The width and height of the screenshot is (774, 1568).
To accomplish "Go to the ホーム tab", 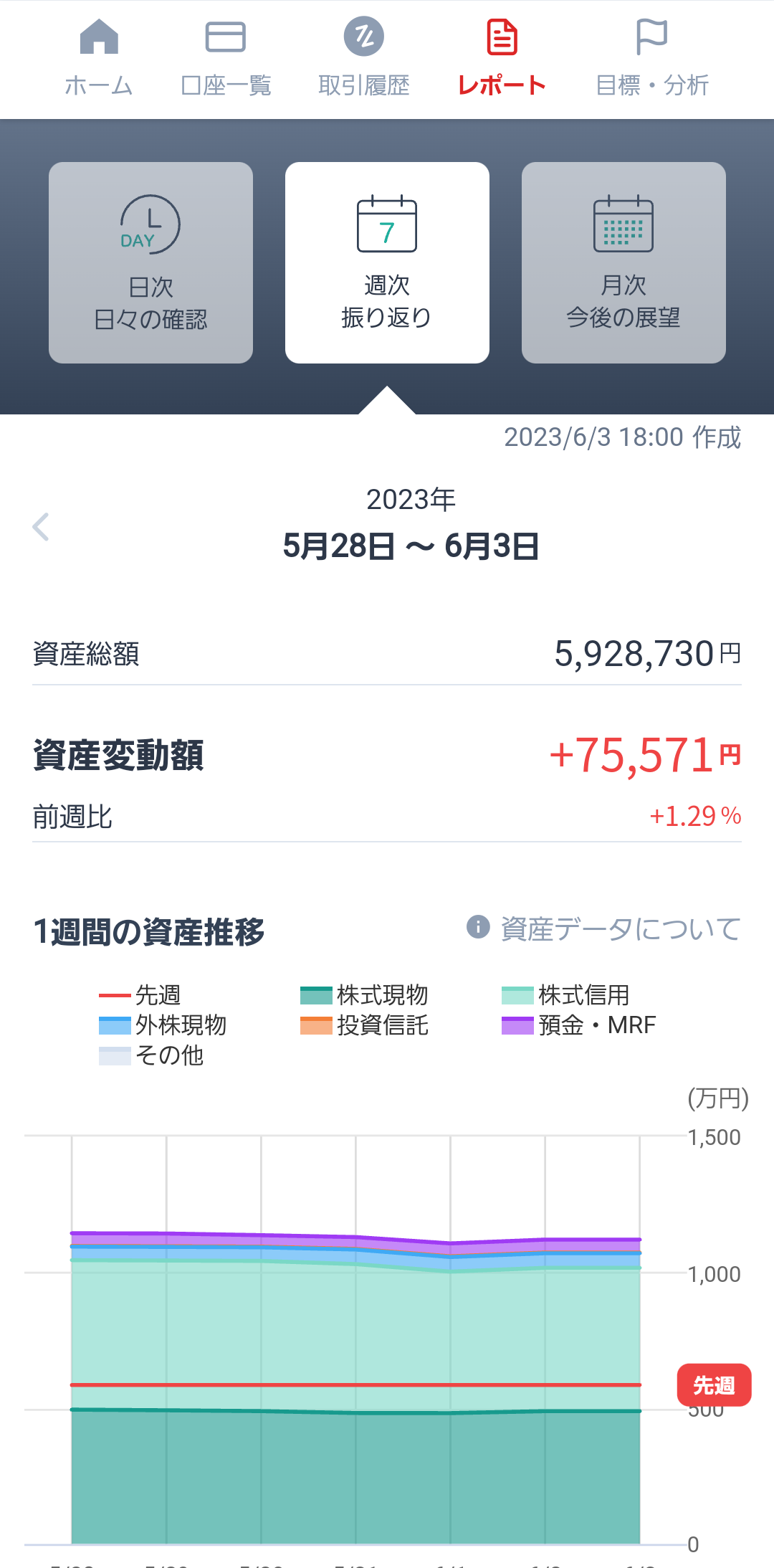I will click(99, 59).
